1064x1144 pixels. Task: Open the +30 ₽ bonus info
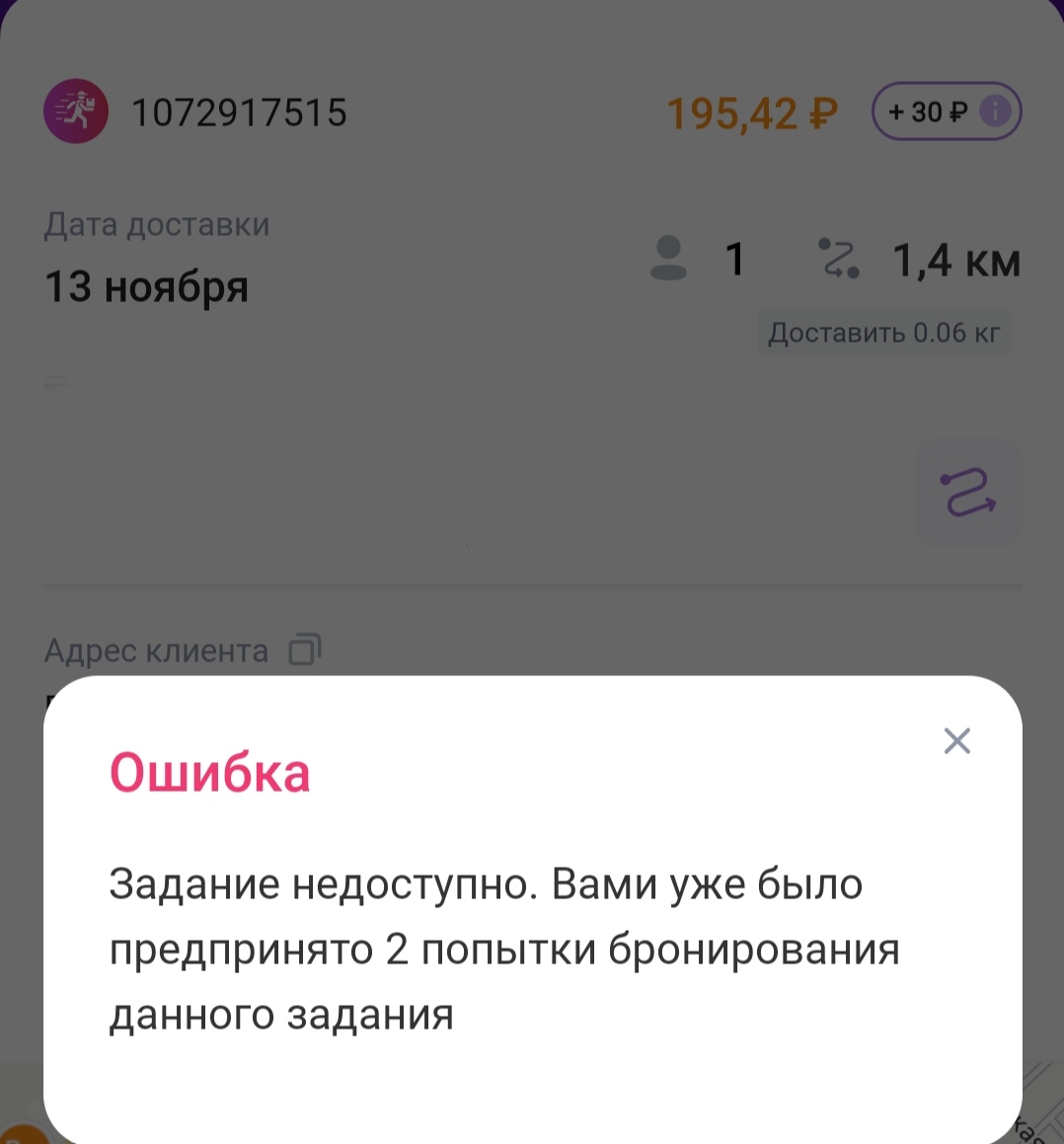coord(946,112)
